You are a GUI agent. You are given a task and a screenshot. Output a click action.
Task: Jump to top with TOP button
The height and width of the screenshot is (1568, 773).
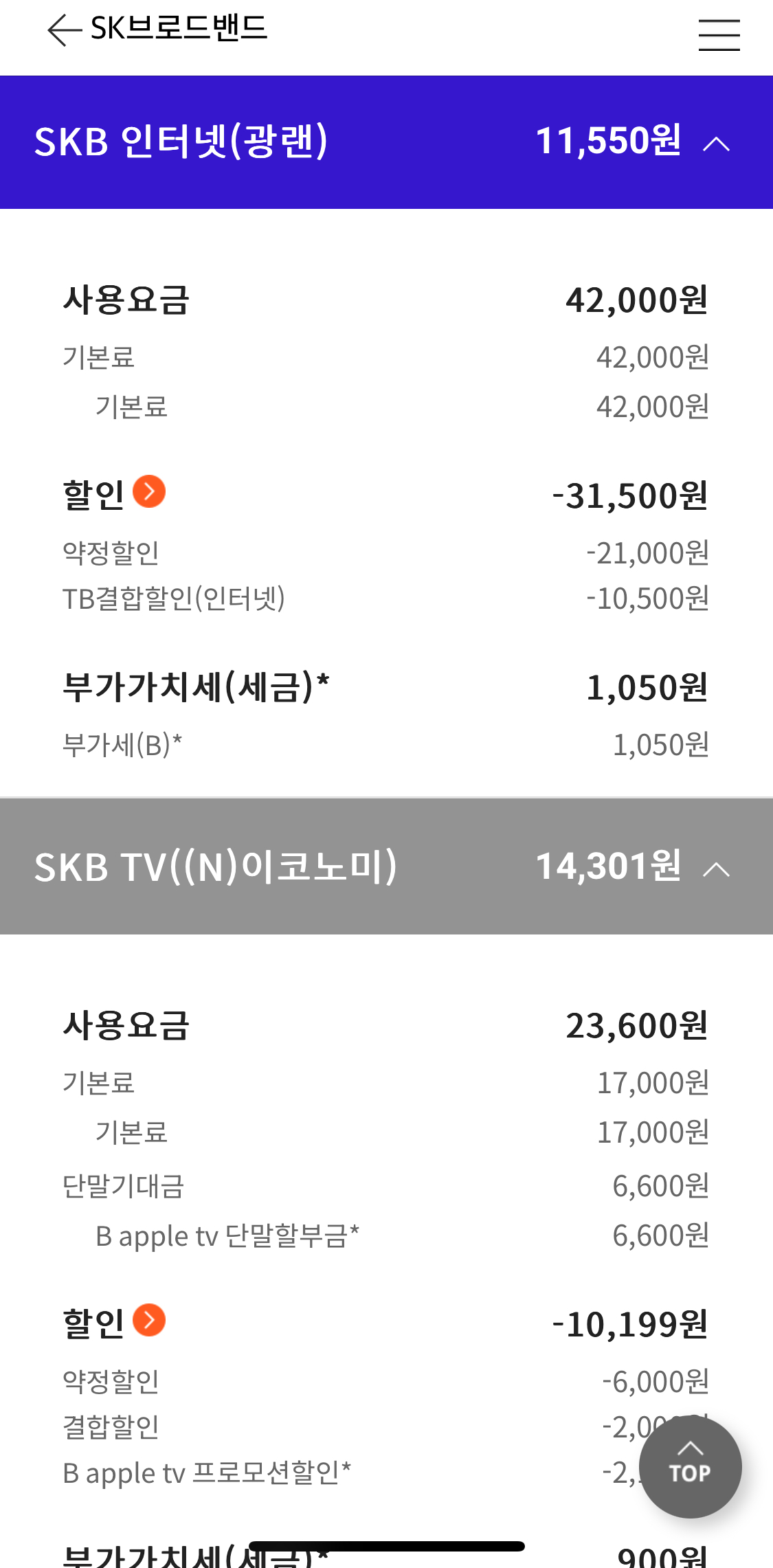coord(690,1467)
